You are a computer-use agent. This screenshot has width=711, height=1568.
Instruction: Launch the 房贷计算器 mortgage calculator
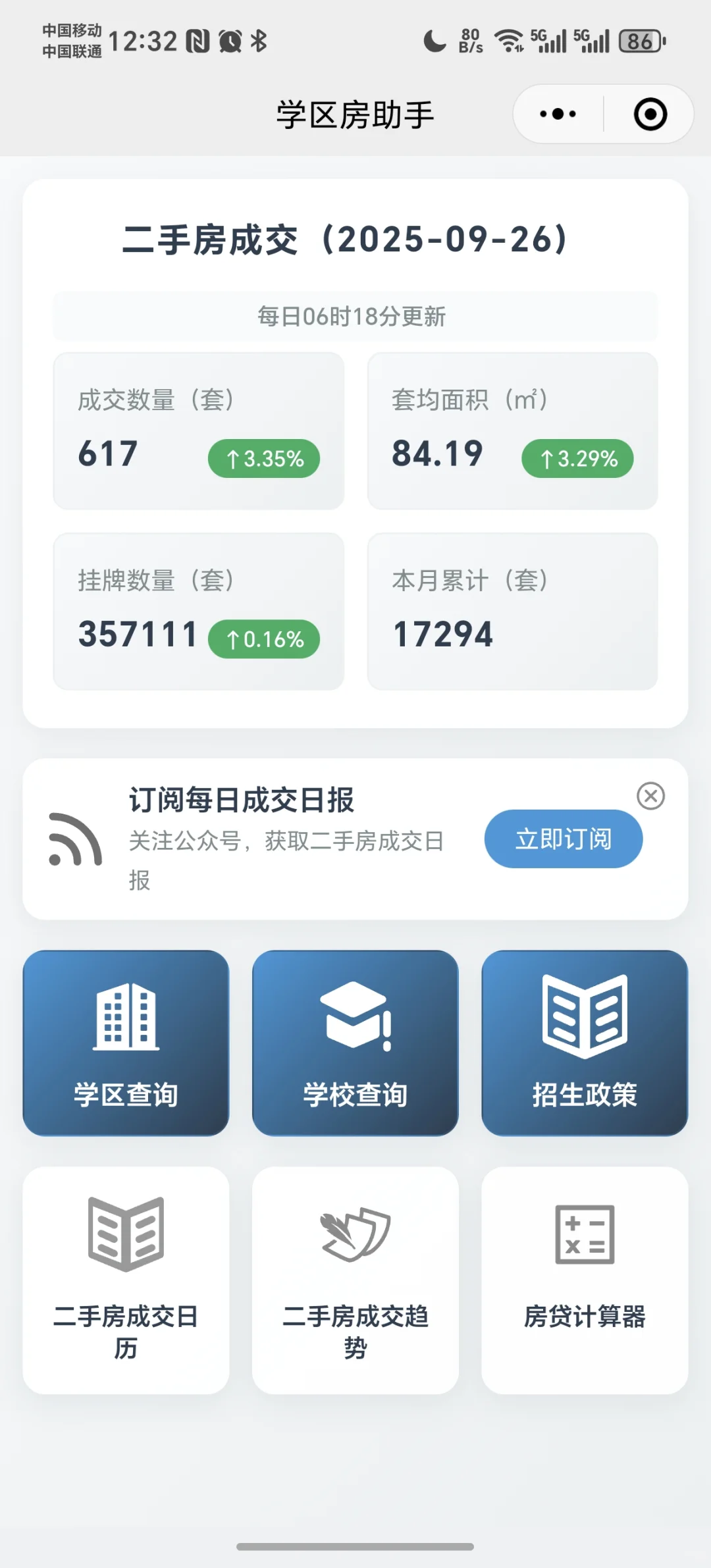tap(585, 1280)
